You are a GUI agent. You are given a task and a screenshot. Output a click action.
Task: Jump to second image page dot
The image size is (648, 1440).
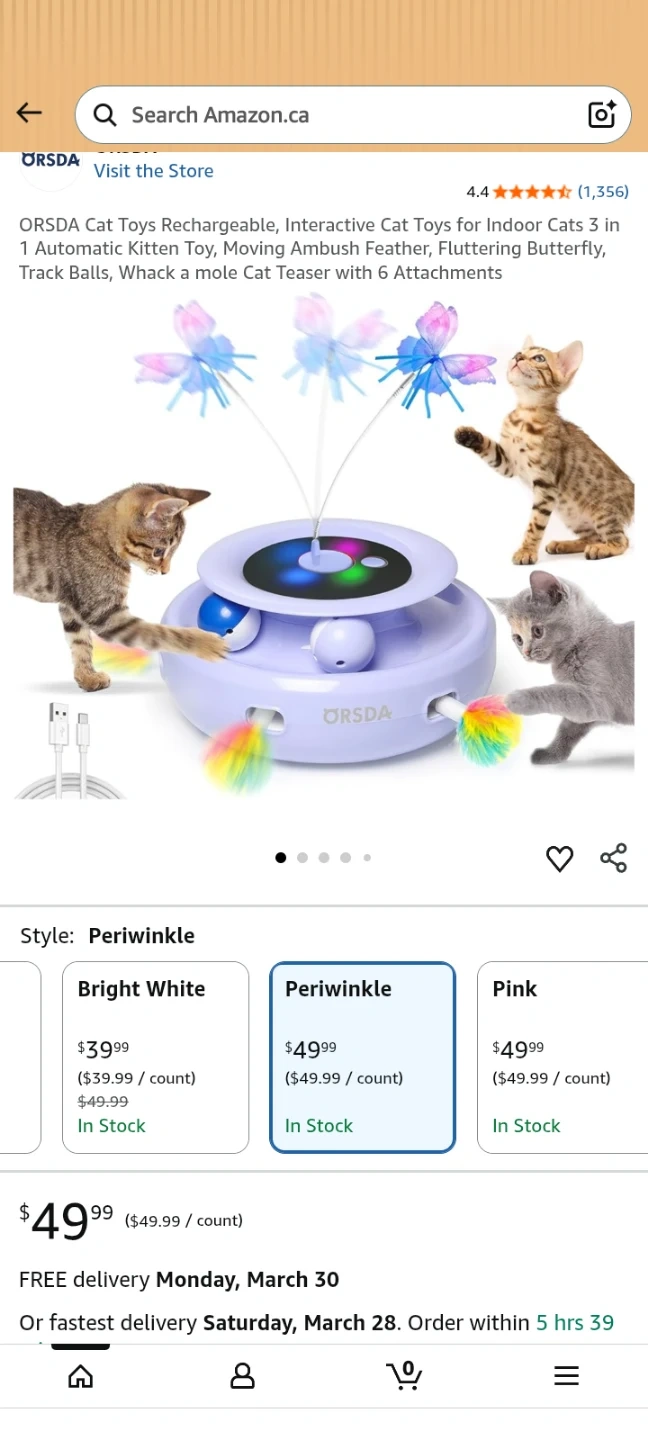(302, 858)
